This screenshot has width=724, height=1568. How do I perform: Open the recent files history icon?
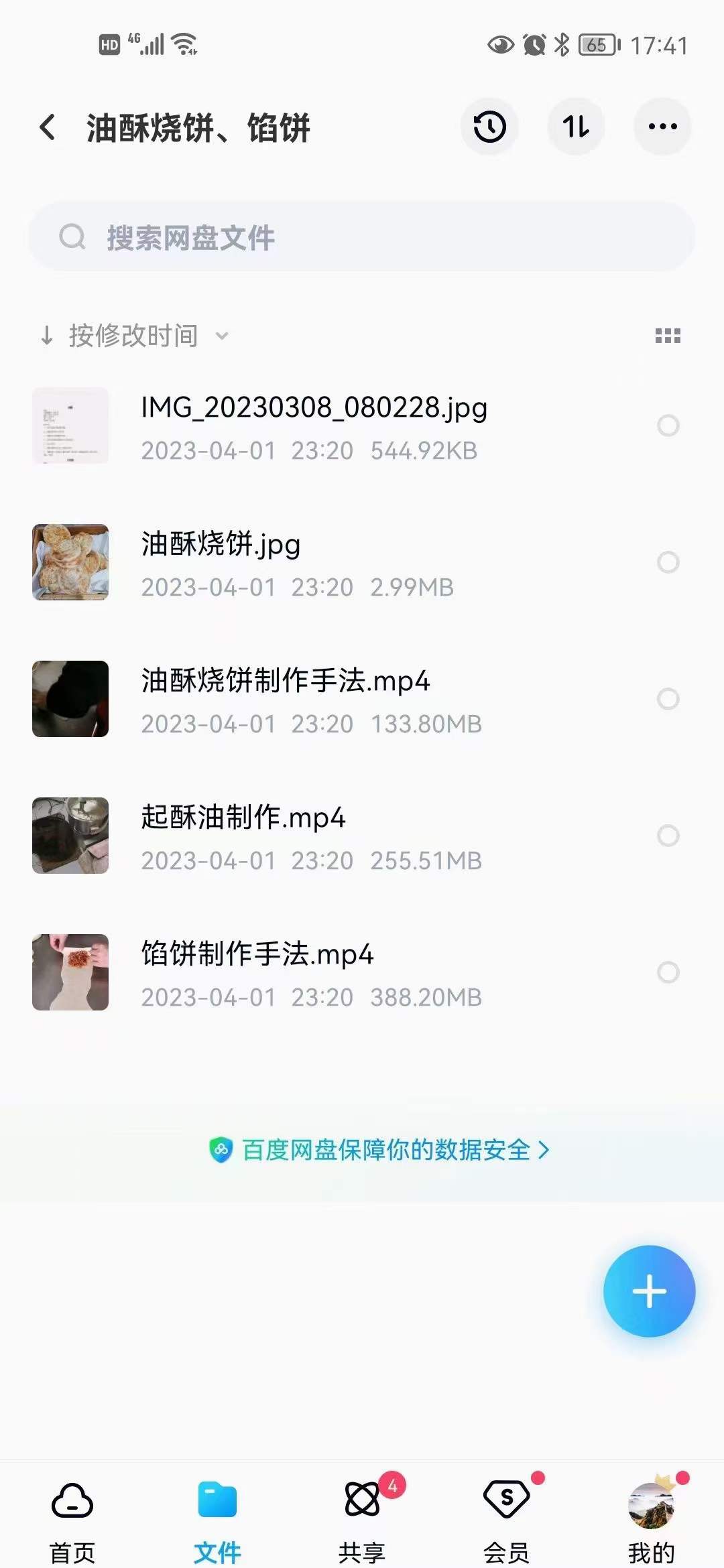click(489, 126)
